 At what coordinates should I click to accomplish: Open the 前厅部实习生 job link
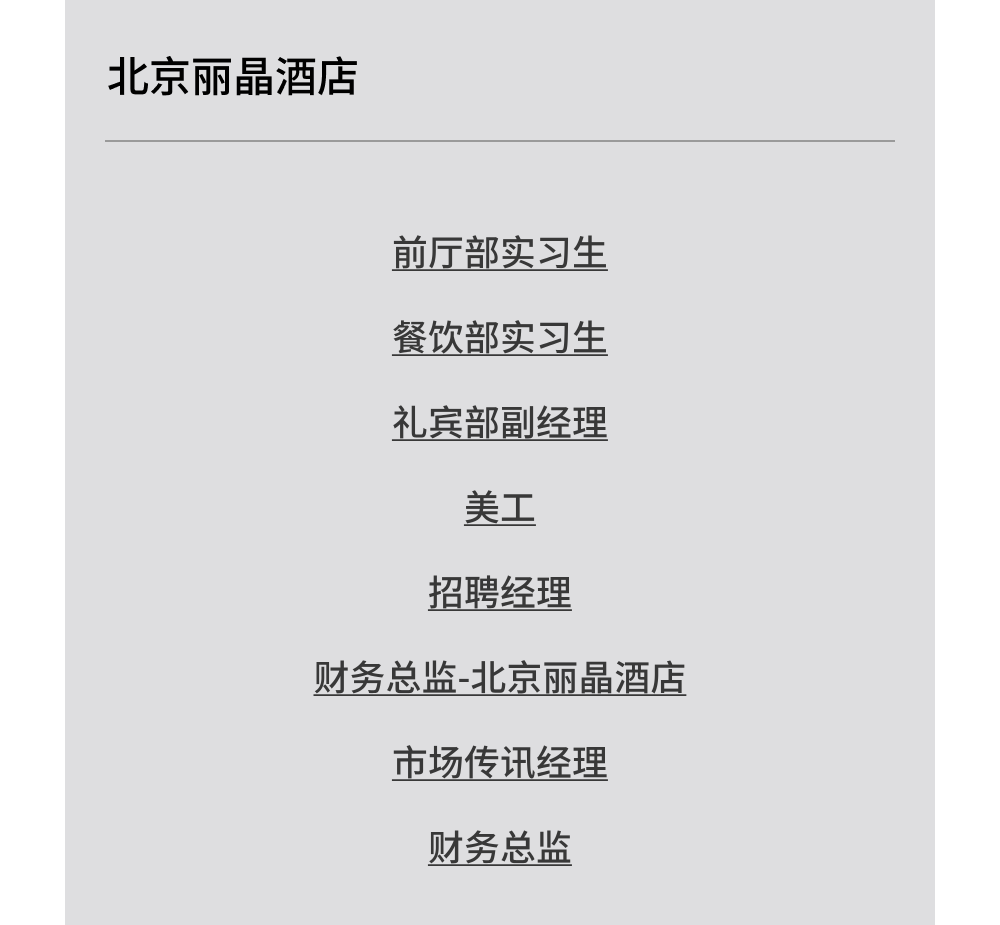click(x=499, y=253)
